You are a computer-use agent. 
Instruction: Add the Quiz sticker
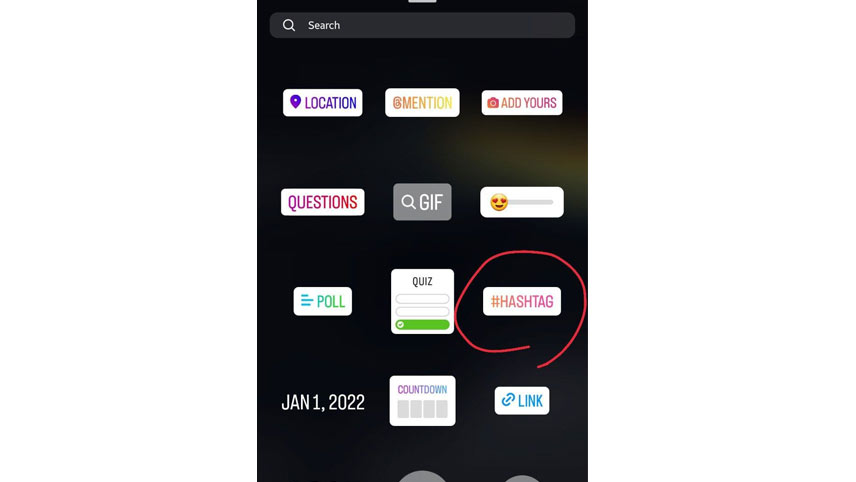tap(422, 301)
